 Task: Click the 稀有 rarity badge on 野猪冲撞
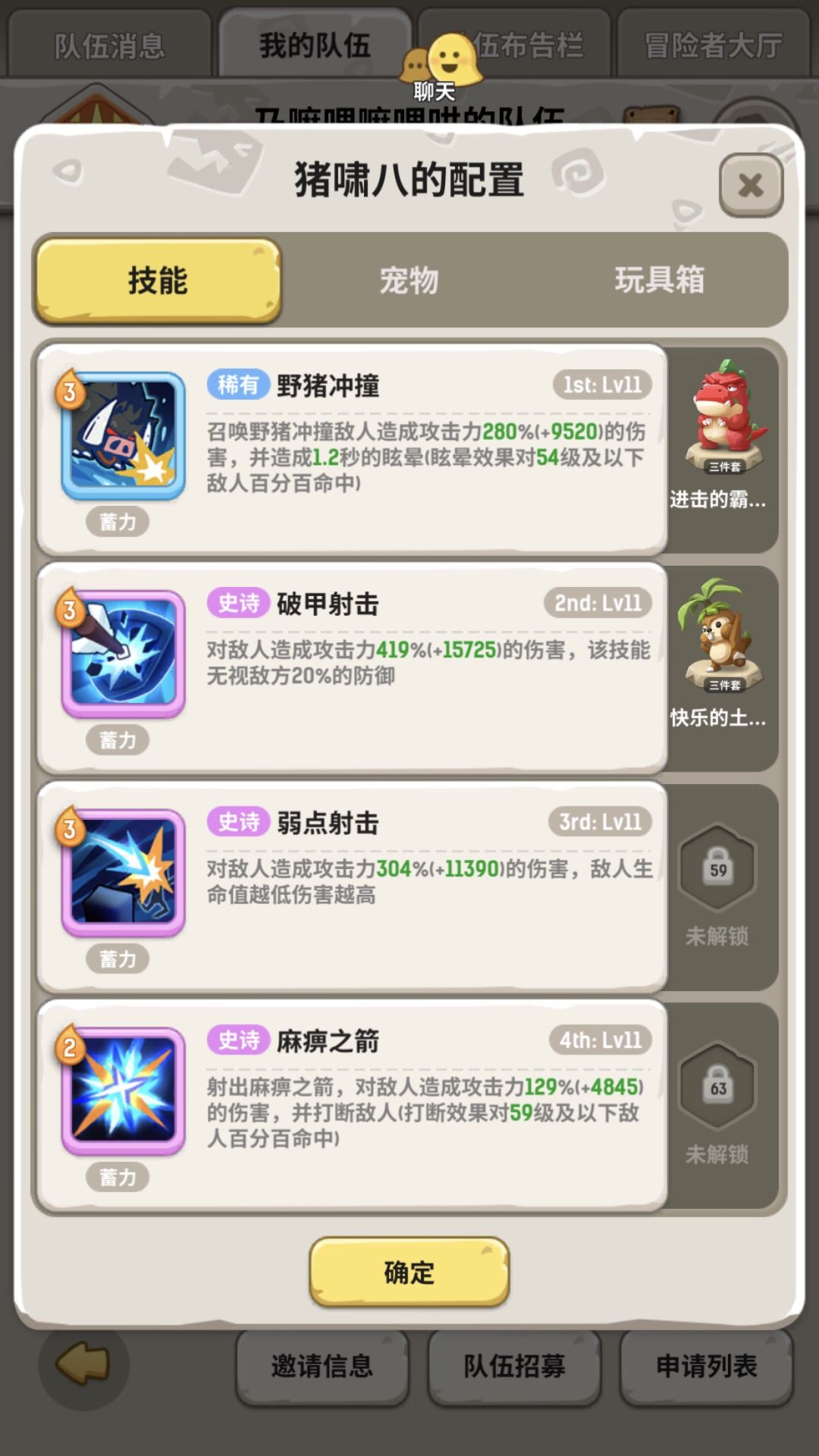[x=238, y=385]
